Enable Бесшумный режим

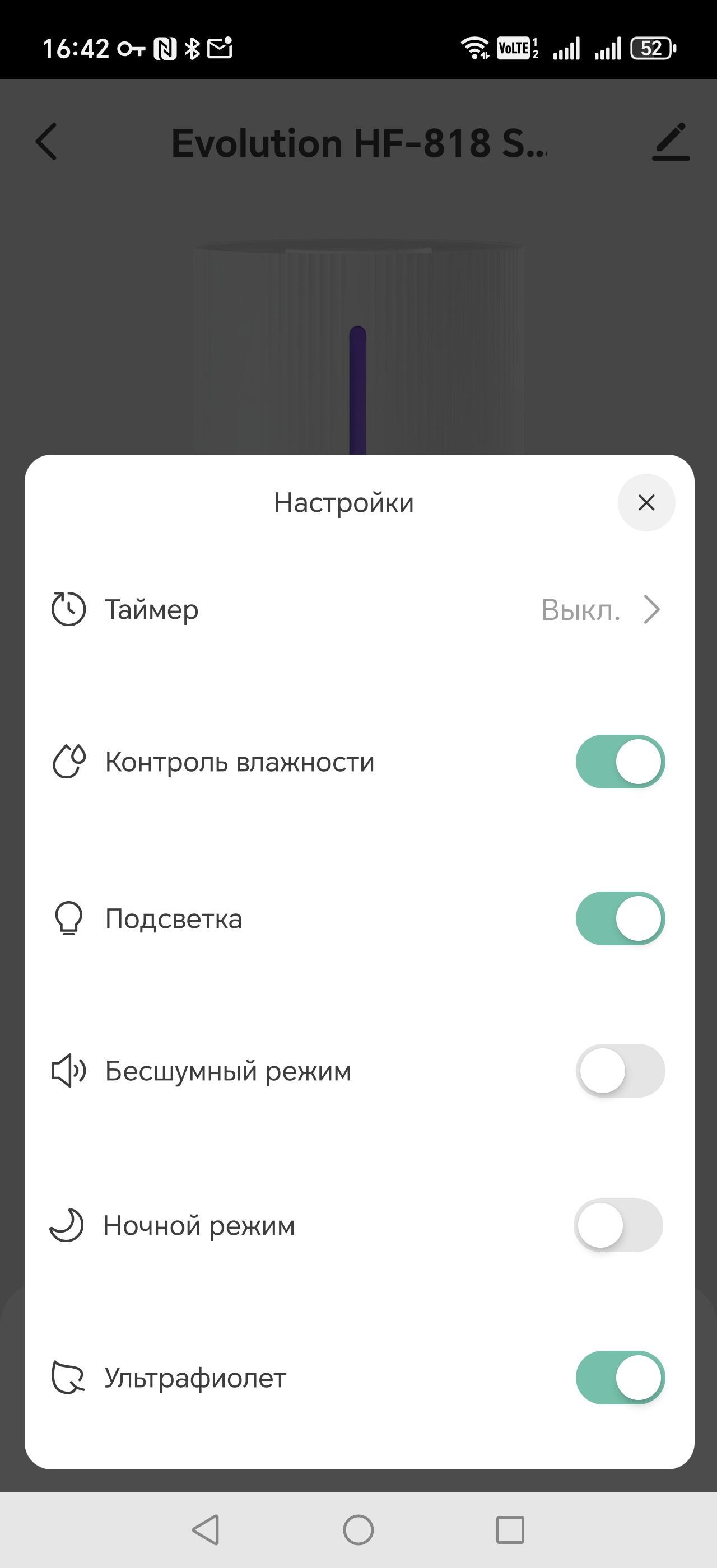pyautogui.click(x=620, y=1071)
